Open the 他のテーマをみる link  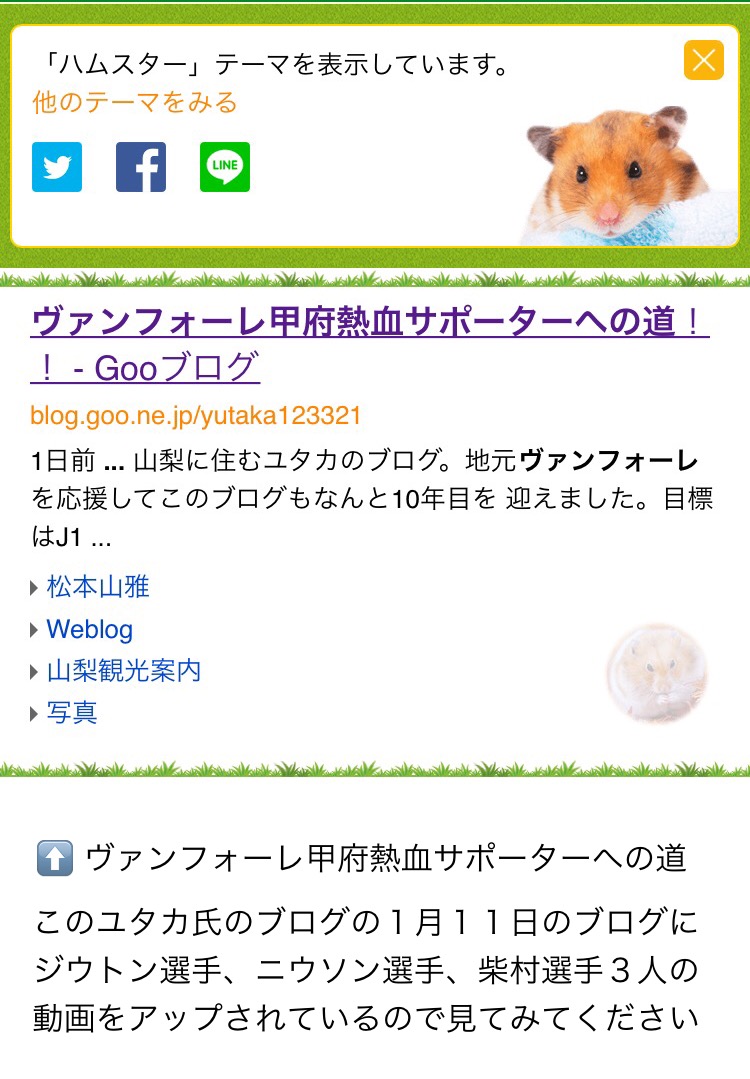135,102
